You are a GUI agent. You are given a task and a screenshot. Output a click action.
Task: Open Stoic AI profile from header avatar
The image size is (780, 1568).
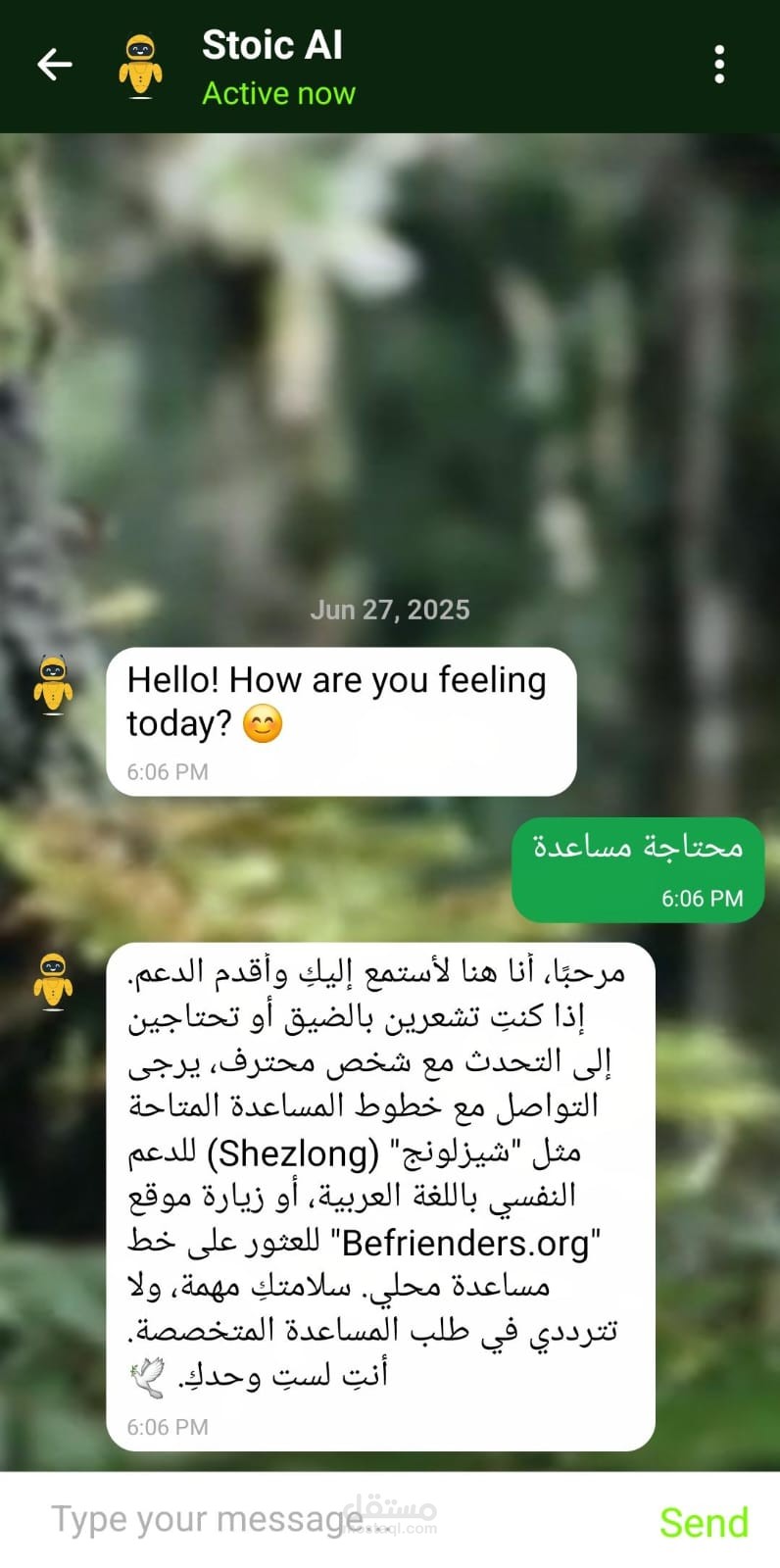tap(141, 66)
